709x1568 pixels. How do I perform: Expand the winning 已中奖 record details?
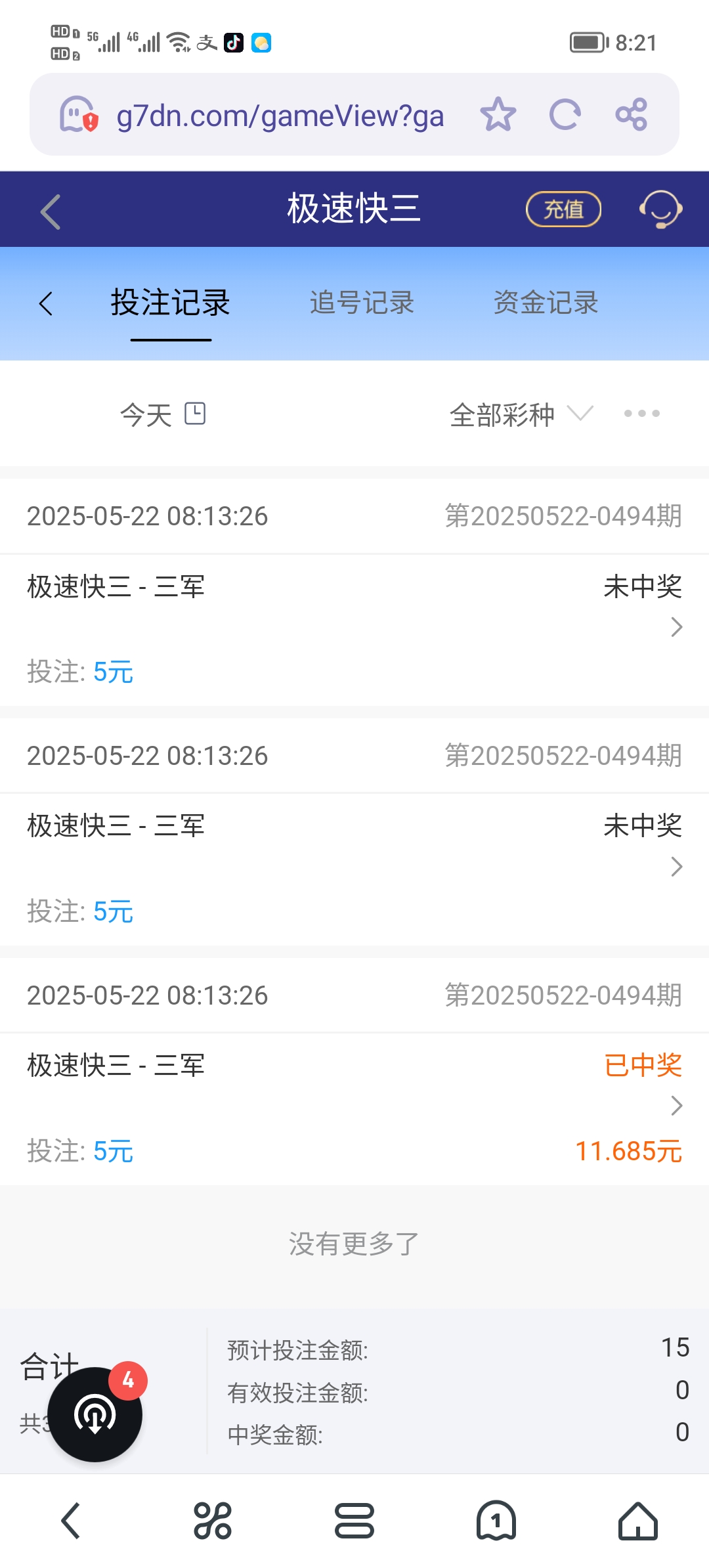(x=676, y=1106)
